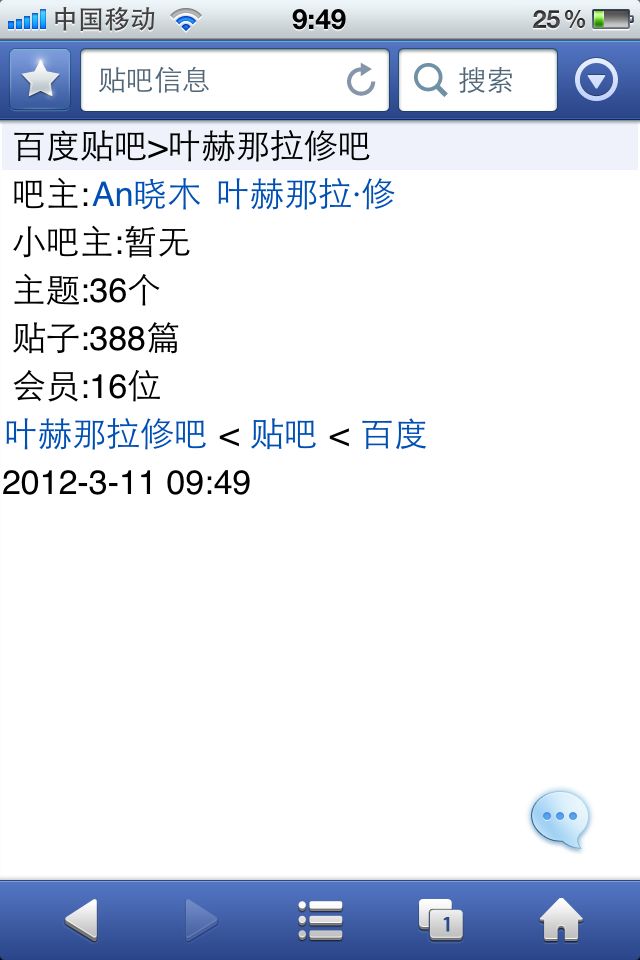Open moderator 叶赫那拉·修's profile
Viewport: 640px width, 960px height.
pos(306,195)
